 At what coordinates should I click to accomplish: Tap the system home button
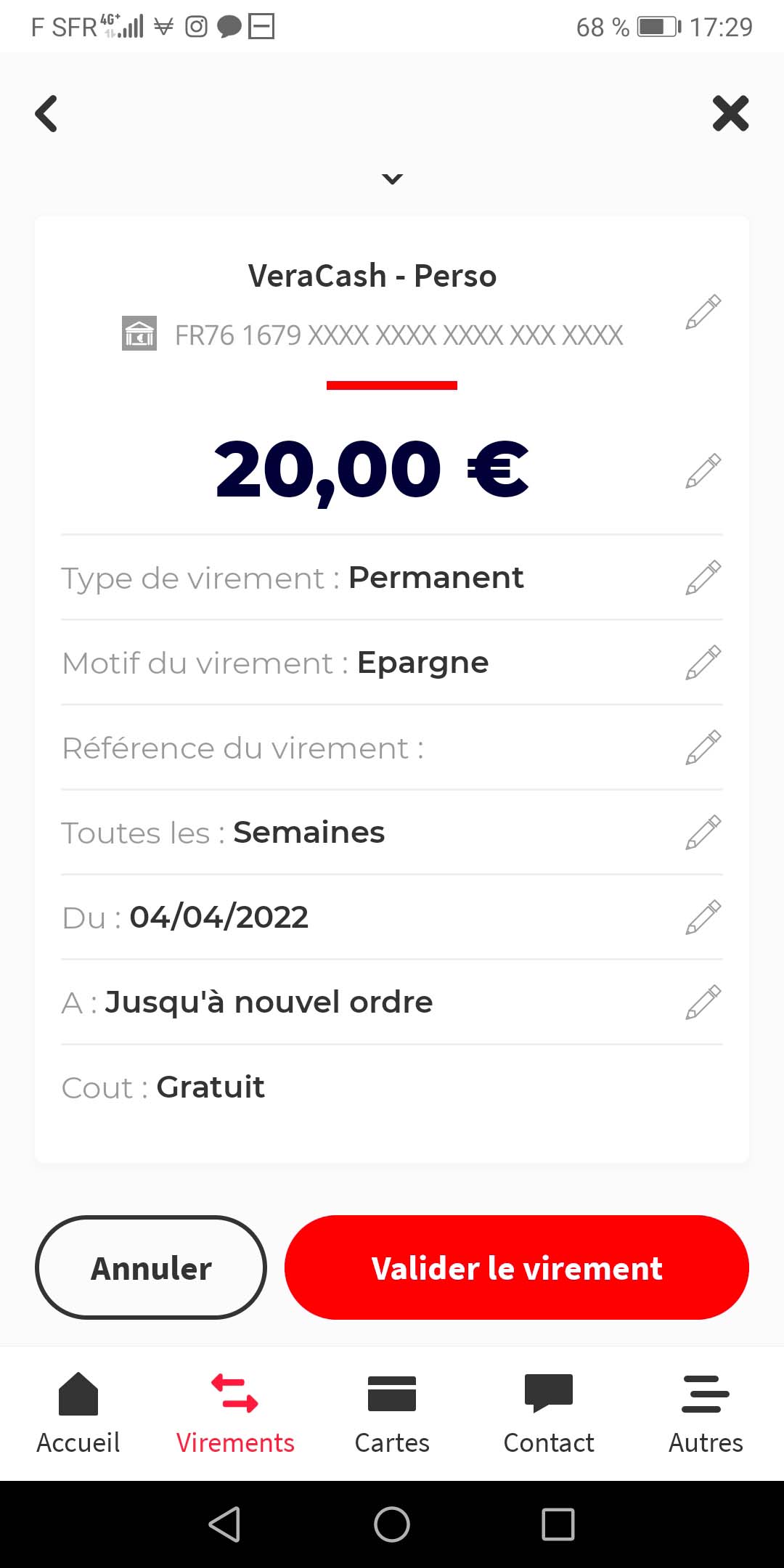392,1524
